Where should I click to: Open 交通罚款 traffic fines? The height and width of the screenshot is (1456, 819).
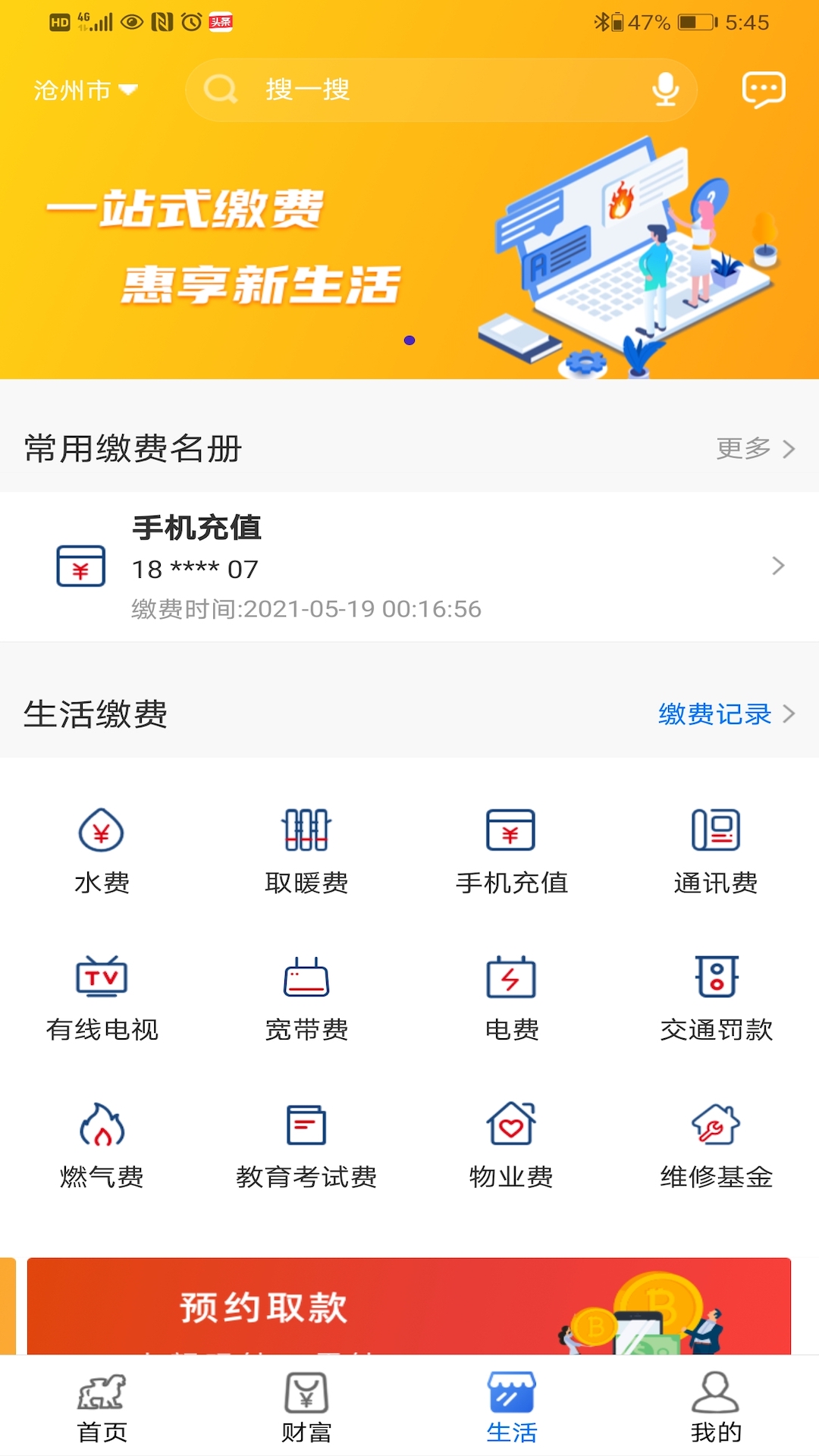click(716, 998)
